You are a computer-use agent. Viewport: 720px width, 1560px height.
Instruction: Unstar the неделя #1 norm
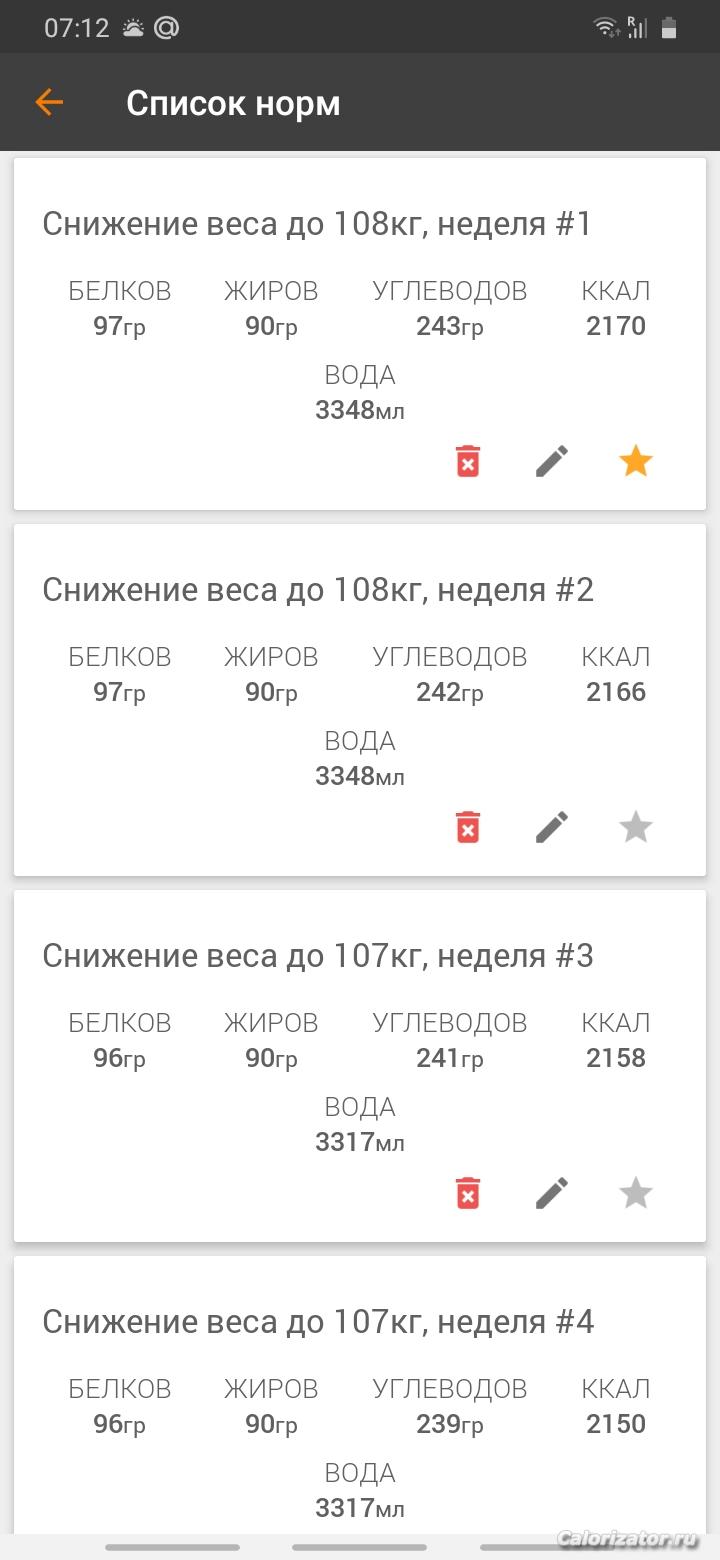point(636,462)
